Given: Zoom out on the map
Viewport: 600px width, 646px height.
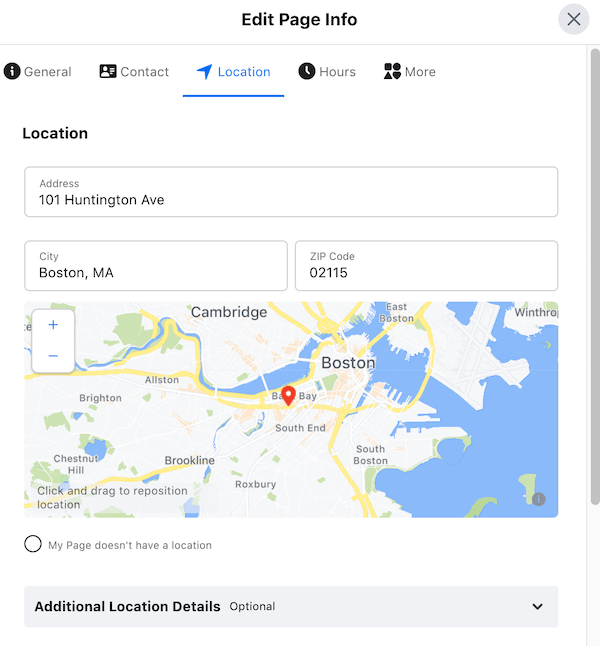Looking at the screenshot, I should (53, 356).
